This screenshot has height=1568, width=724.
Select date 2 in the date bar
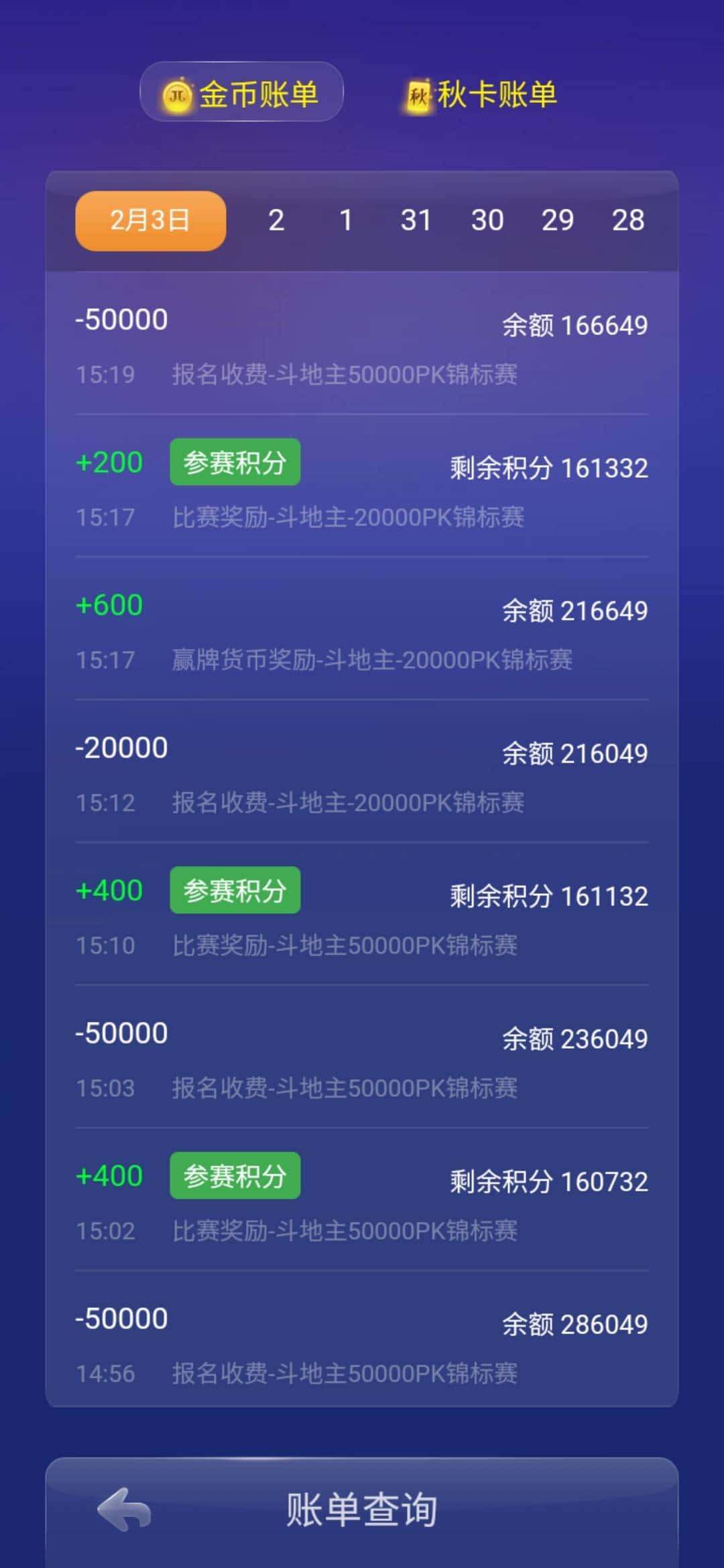click(276, 219)
